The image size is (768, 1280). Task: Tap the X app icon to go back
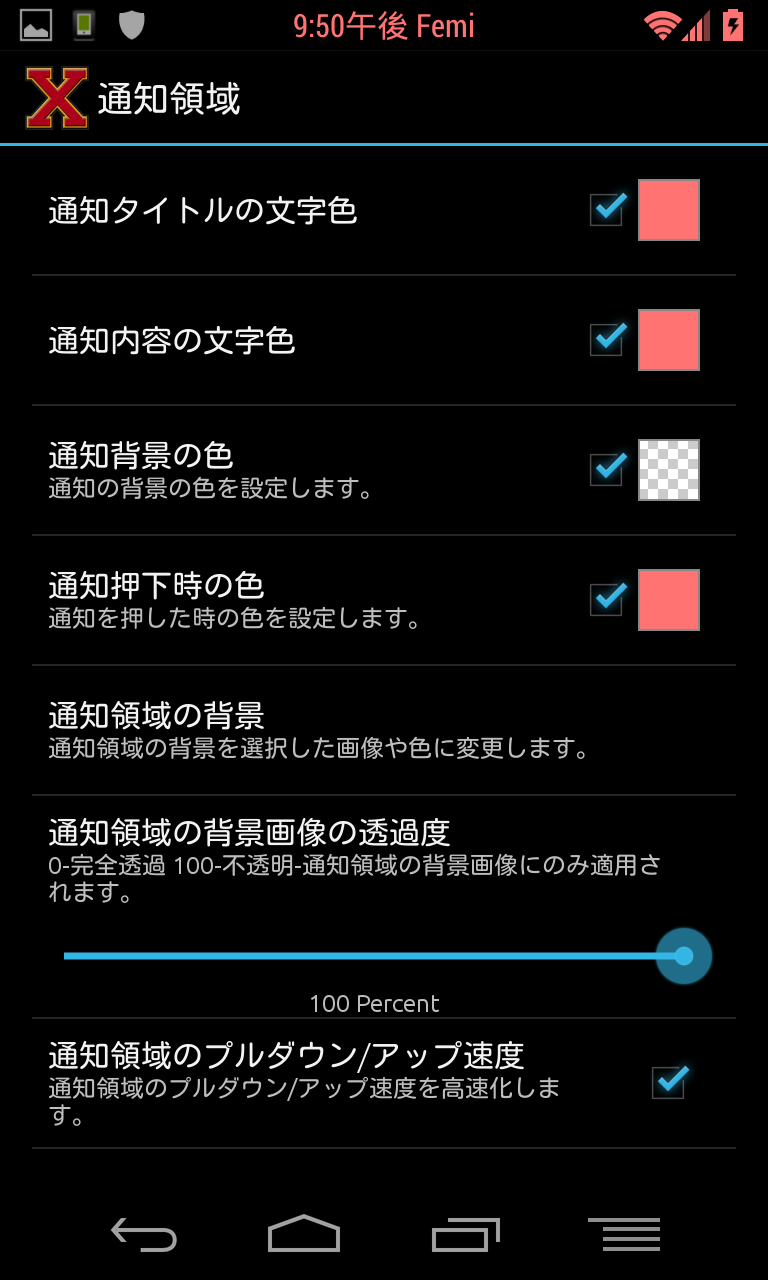tap(57, 98)
